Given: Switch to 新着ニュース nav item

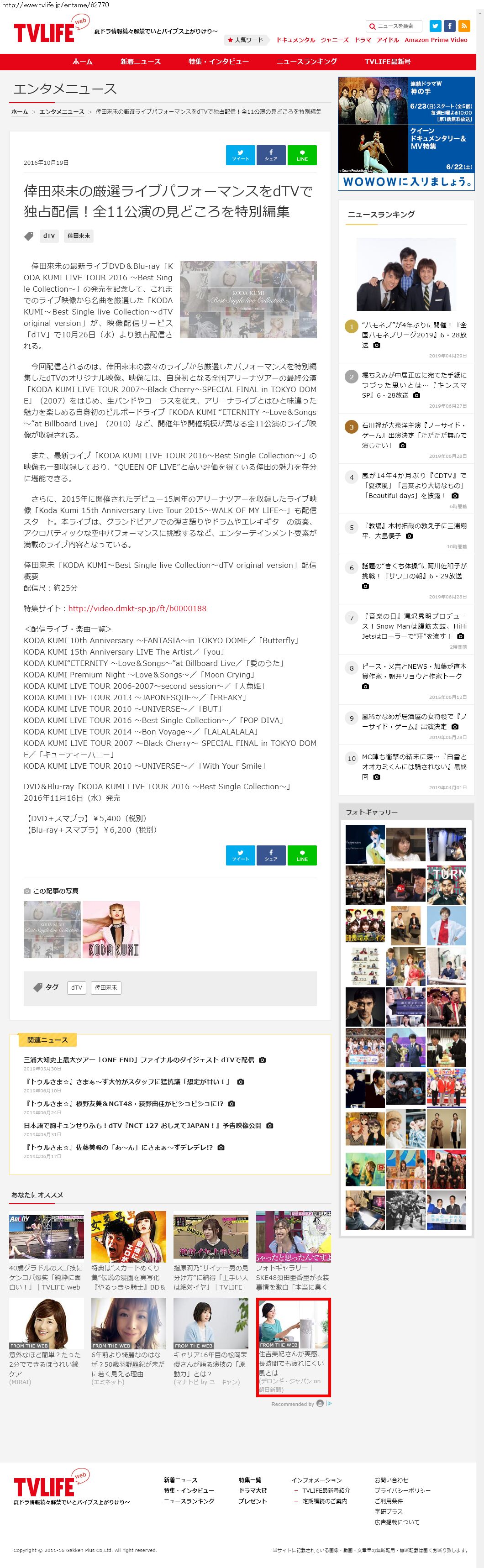Looking at the screenshot, I should click(x=141, y=62).
